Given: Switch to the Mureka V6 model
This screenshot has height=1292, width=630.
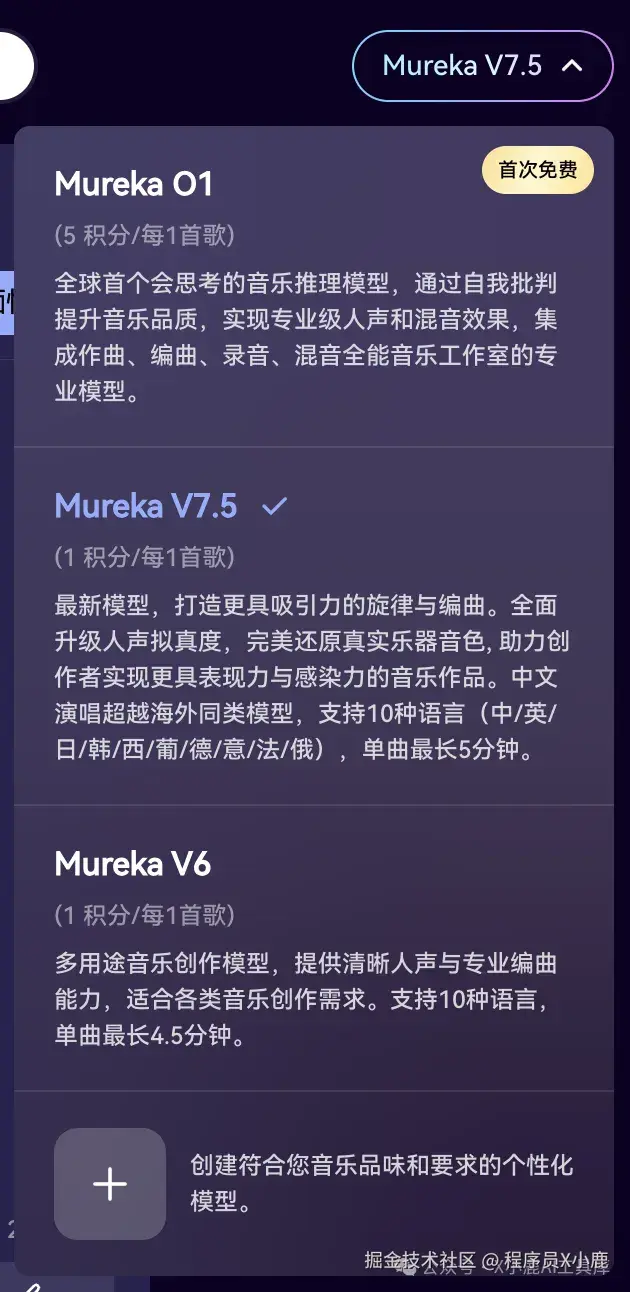Looking at the screenshot, I should tap(133, 864).
